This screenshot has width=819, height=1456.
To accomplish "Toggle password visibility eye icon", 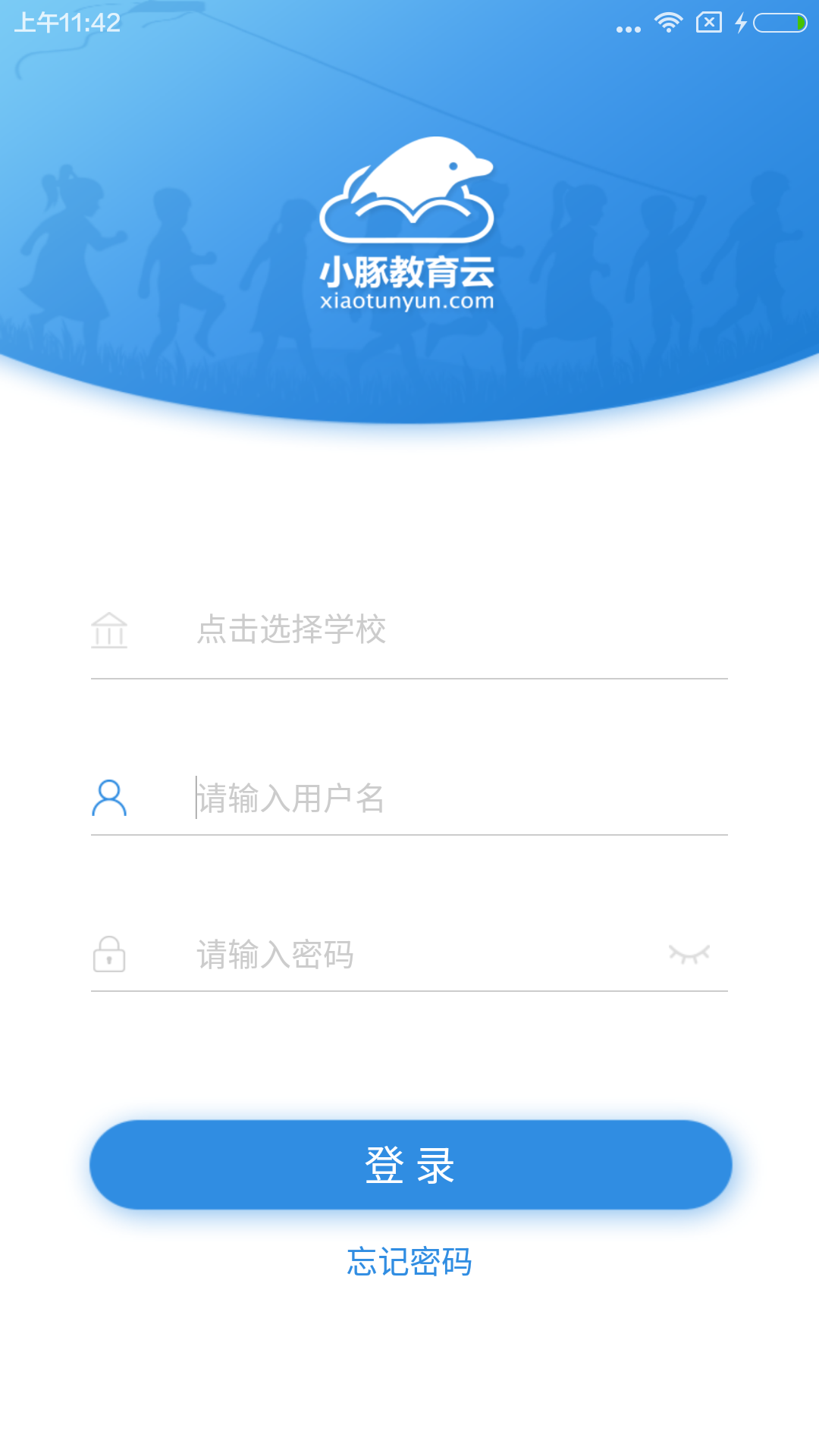I will click(689, 954).
